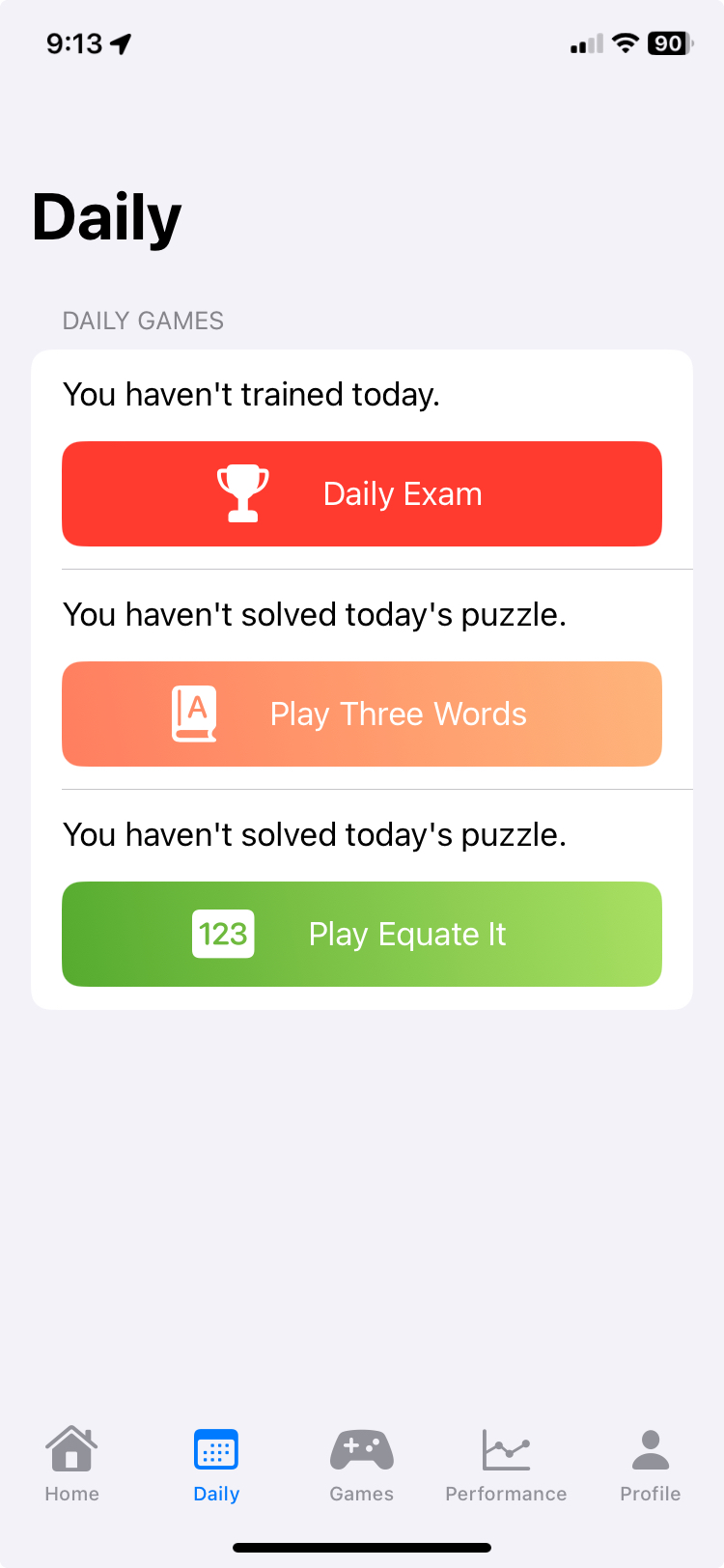Click the Daily page title

click(x=106, y=216)
